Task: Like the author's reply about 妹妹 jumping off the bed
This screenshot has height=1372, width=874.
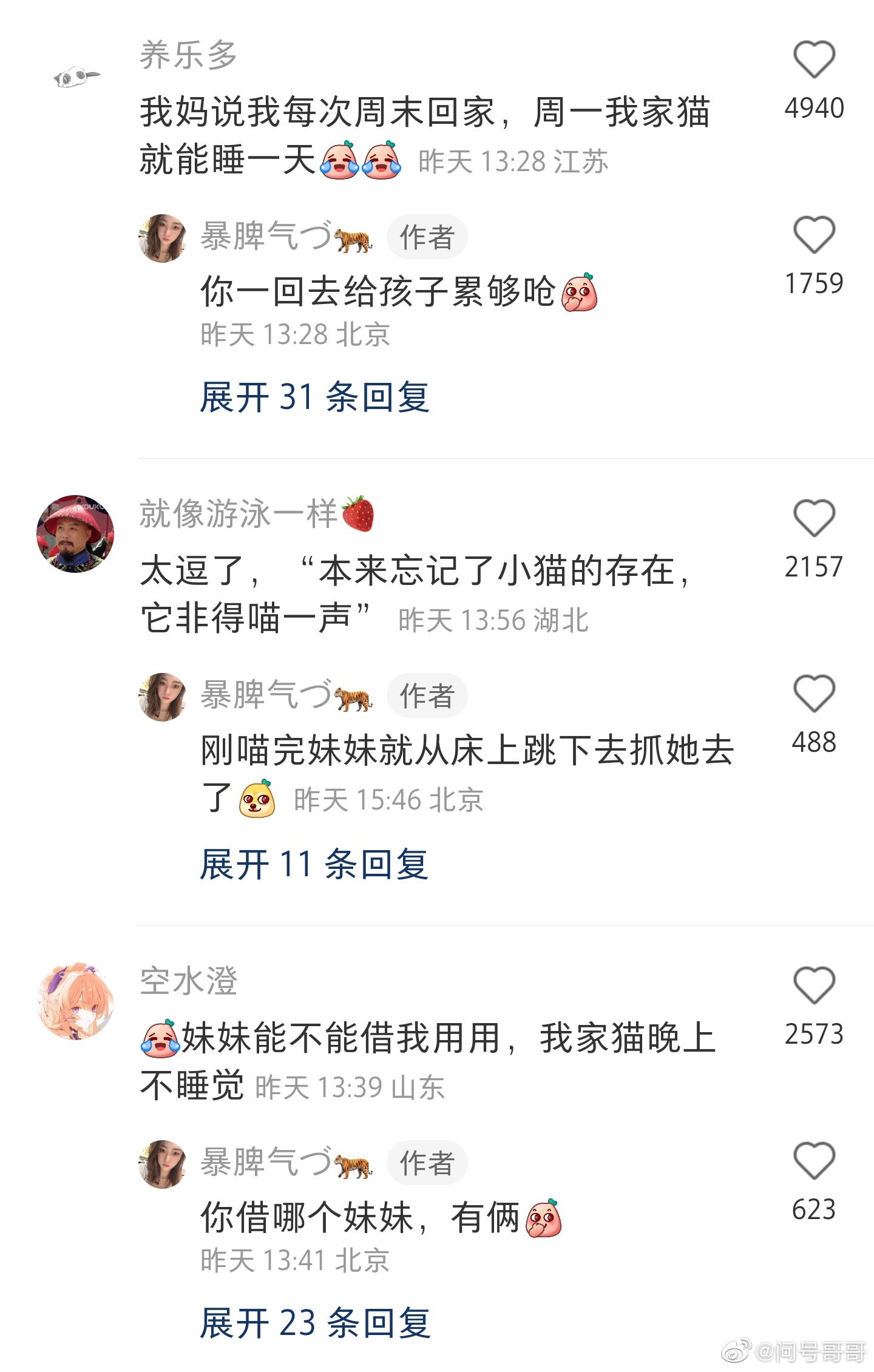Action: 814,694
